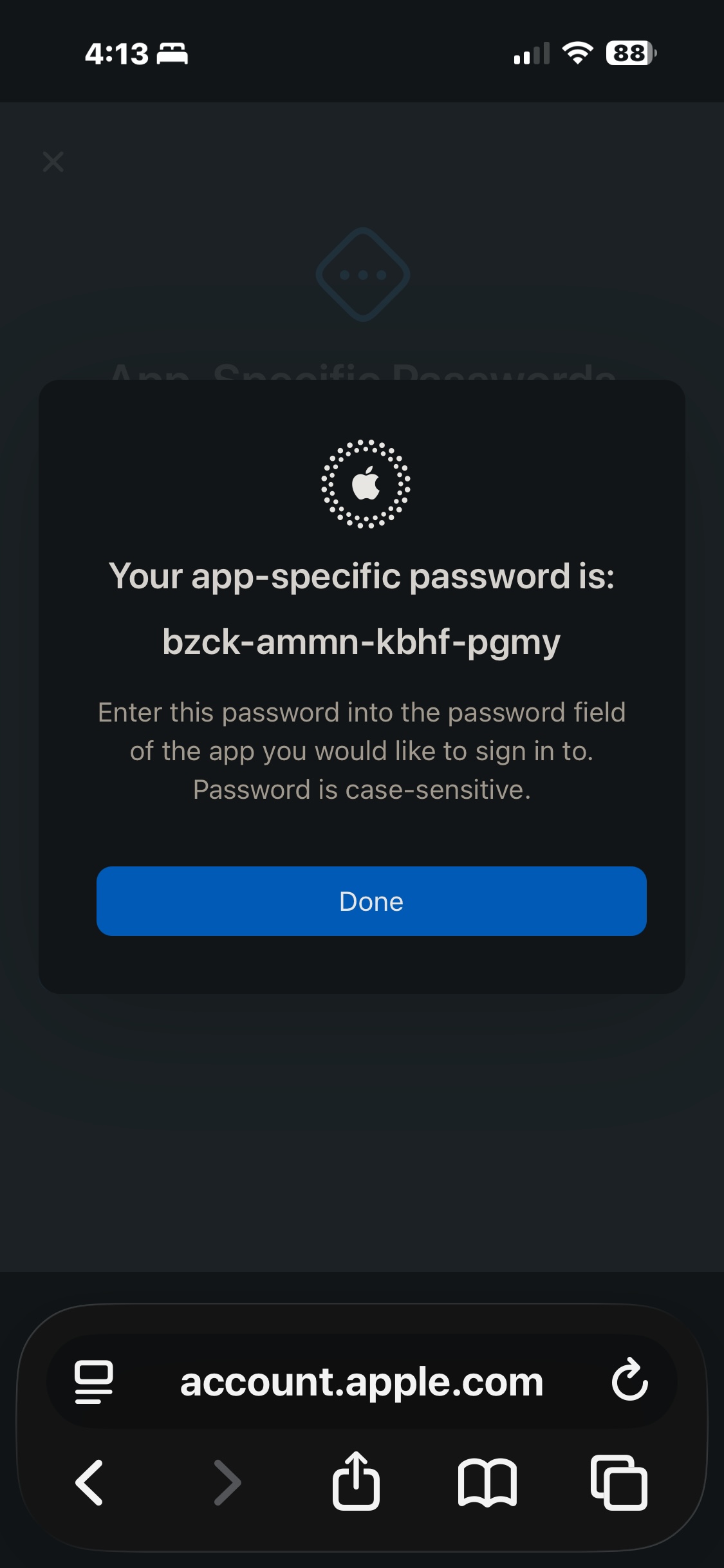Go forward to the next page
This screenshot has height=1568, width=724.
tap(227, 1482)
